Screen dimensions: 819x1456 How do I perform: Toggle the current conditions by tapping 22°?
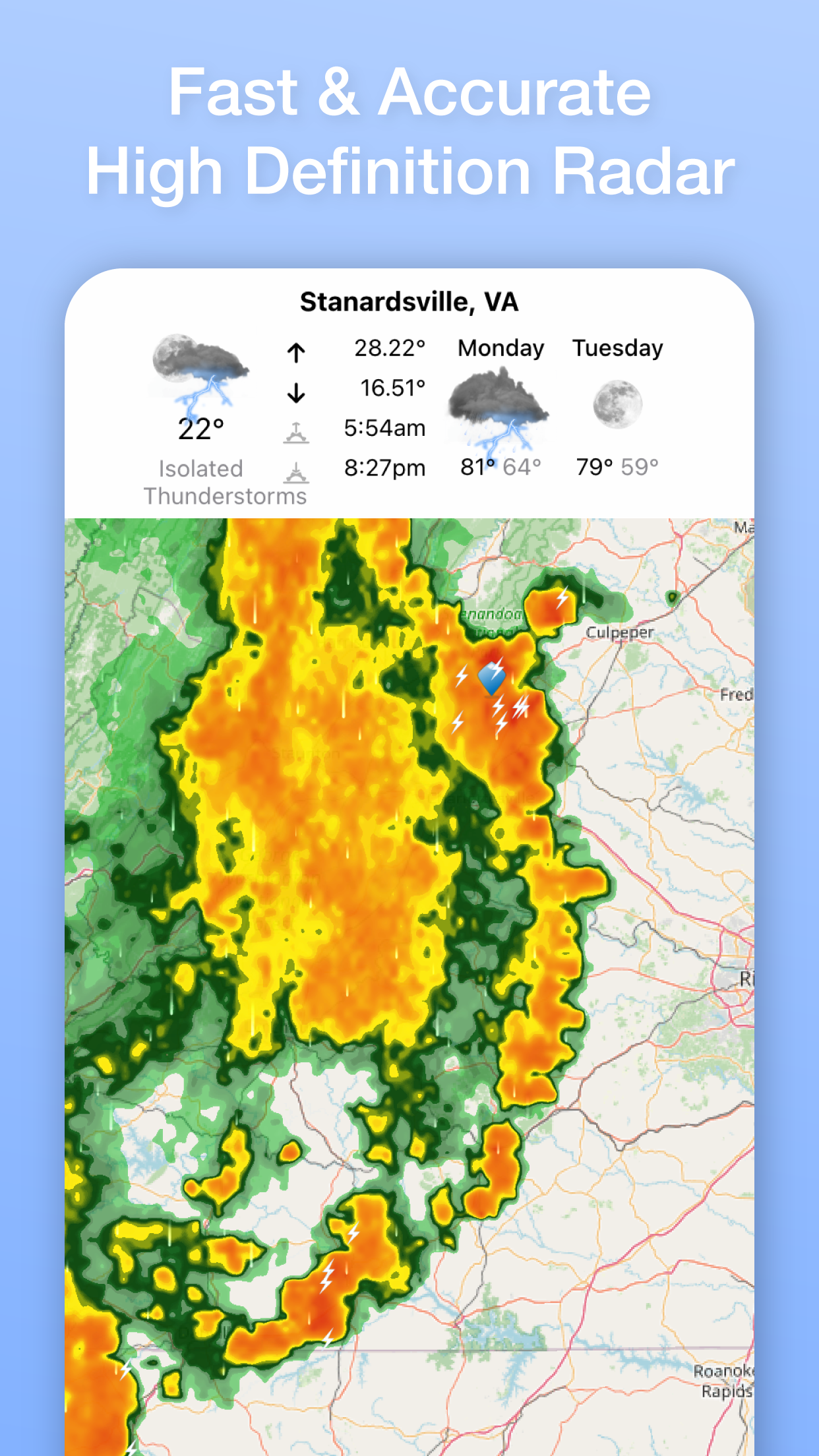click(201, 427)
